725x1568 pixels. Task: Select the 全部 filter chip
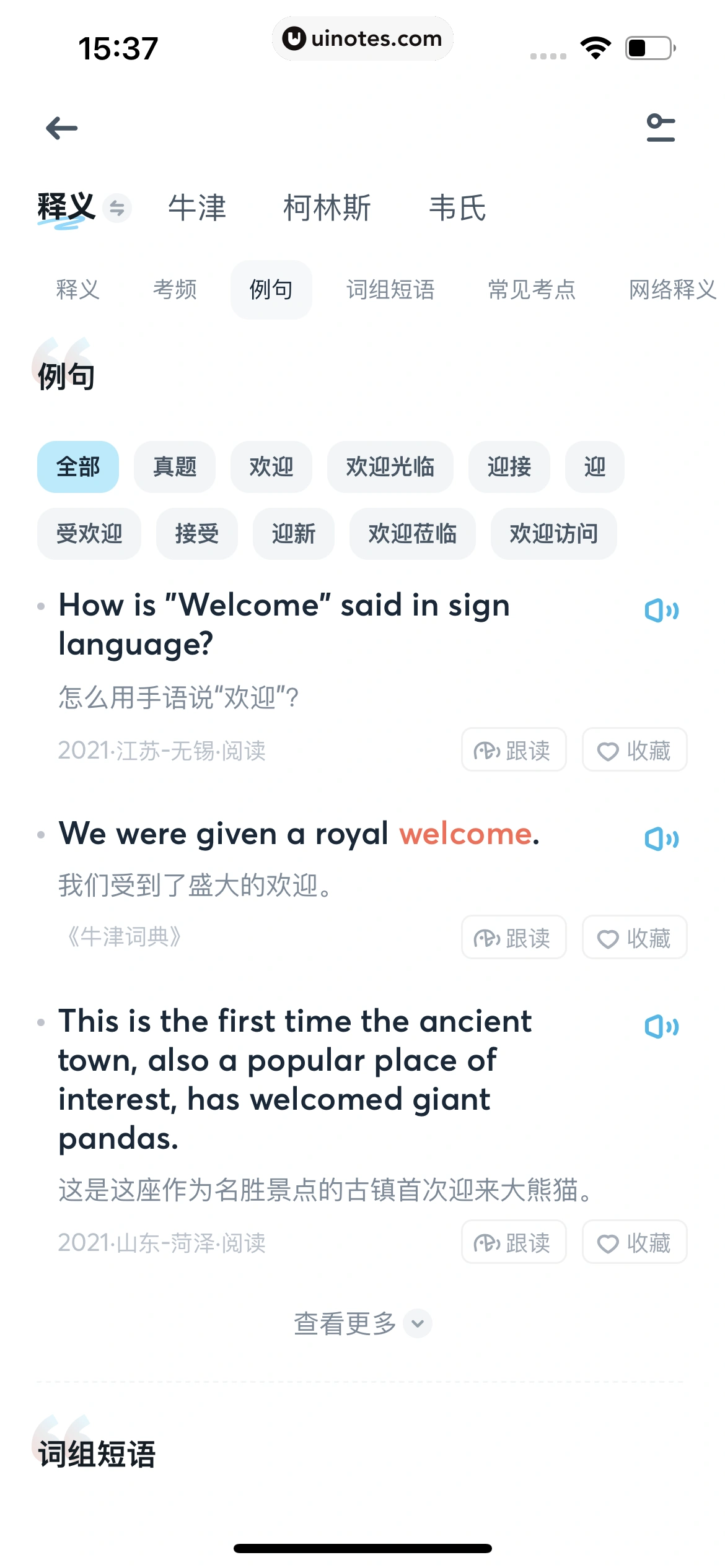click(78, 468)
